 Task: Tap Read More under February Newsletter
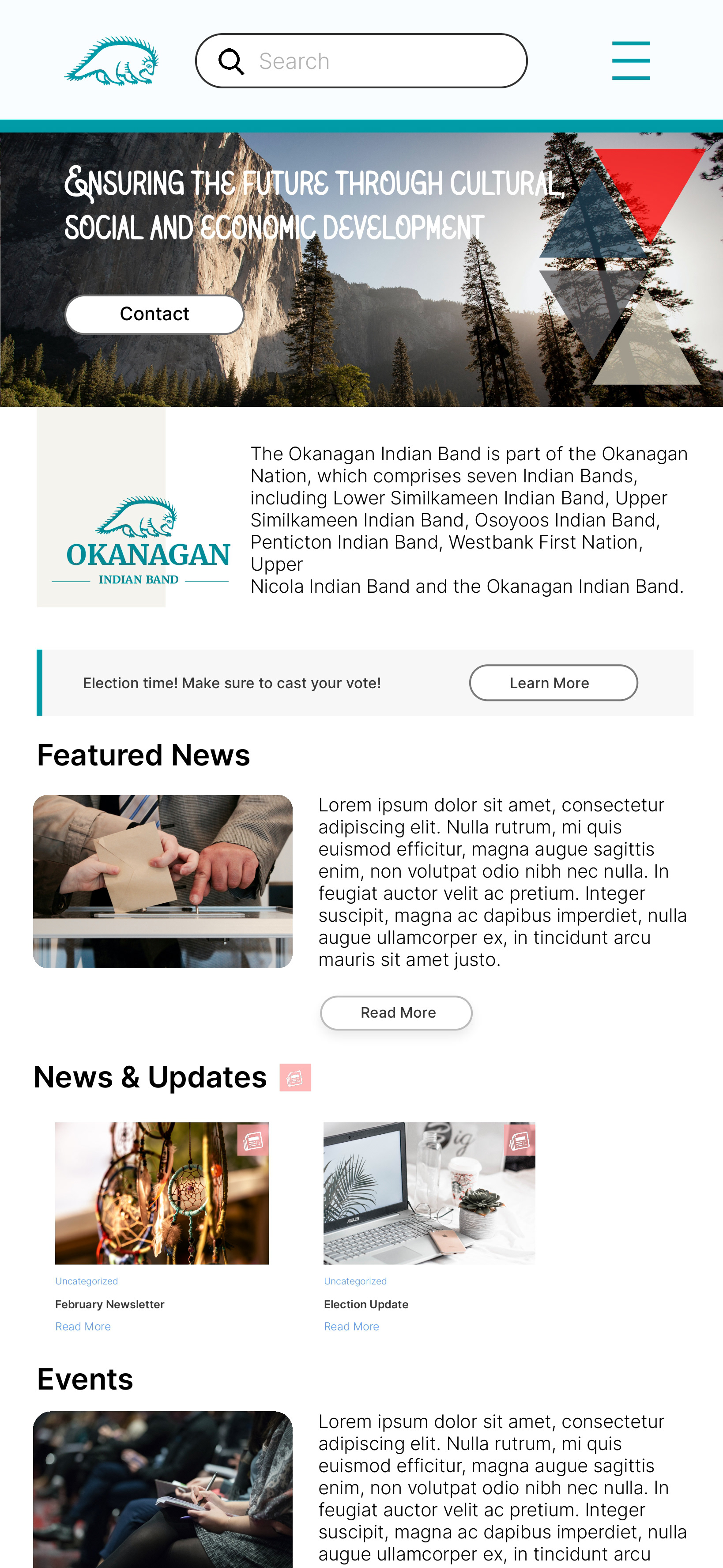(83, 1326)
